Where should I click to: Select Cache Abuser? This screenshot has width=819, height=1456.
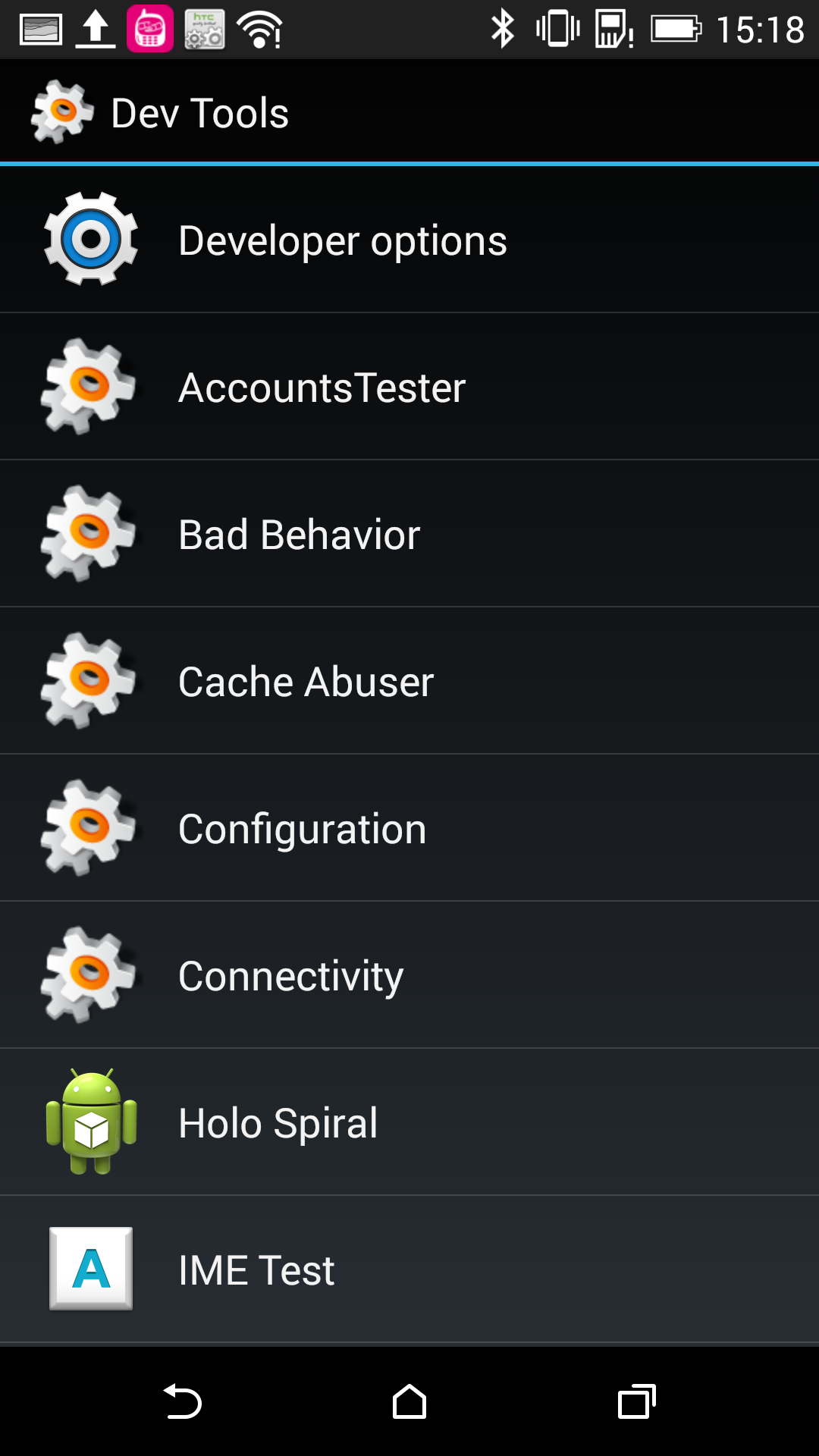(409, 681)
